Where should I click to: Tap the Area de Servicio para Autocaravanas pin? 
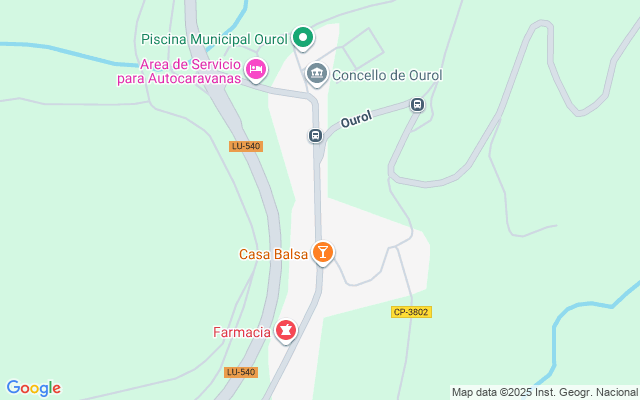coord(256,68)
